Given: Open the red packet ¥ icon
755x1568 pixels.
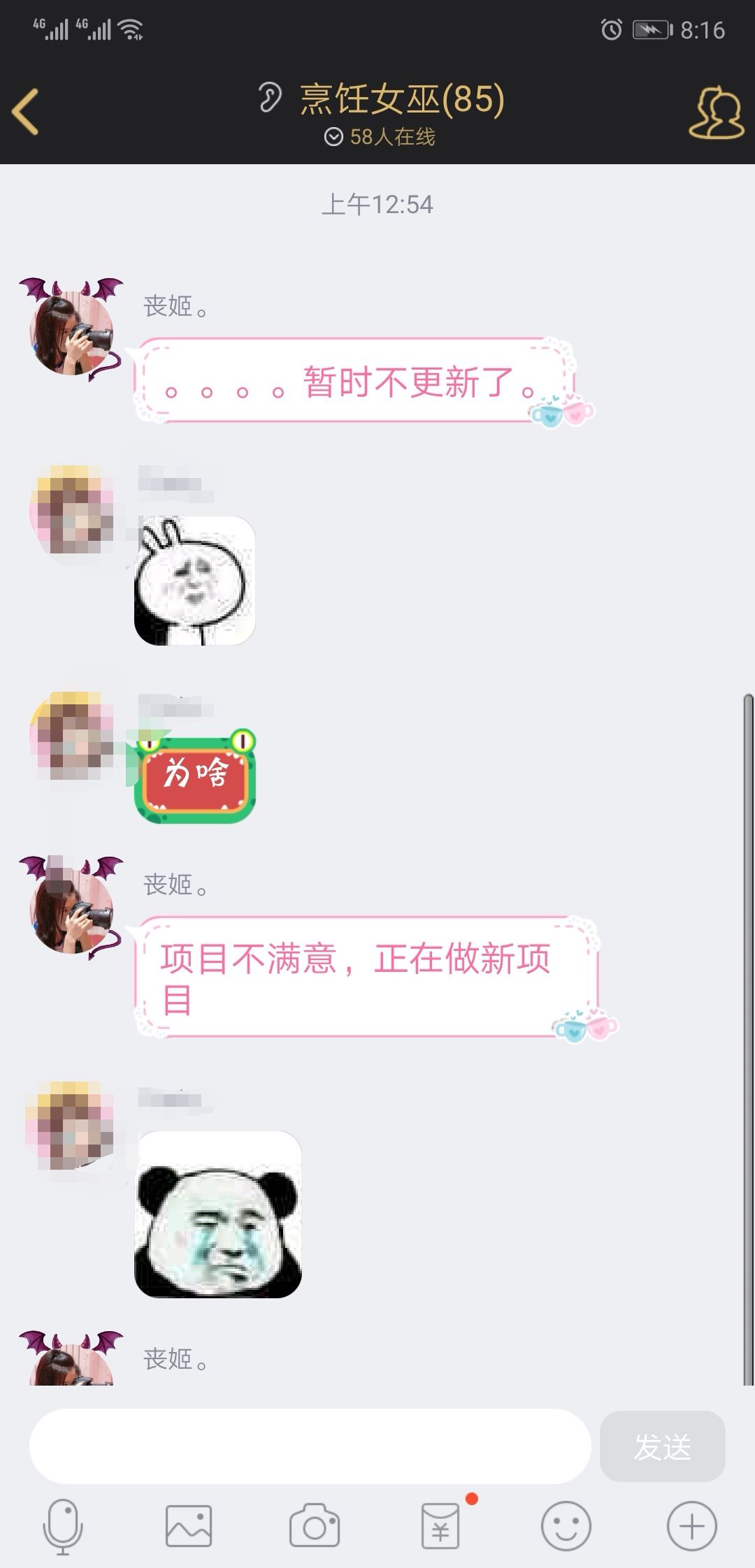Looking at the screenshot, I should point(440,1526).
